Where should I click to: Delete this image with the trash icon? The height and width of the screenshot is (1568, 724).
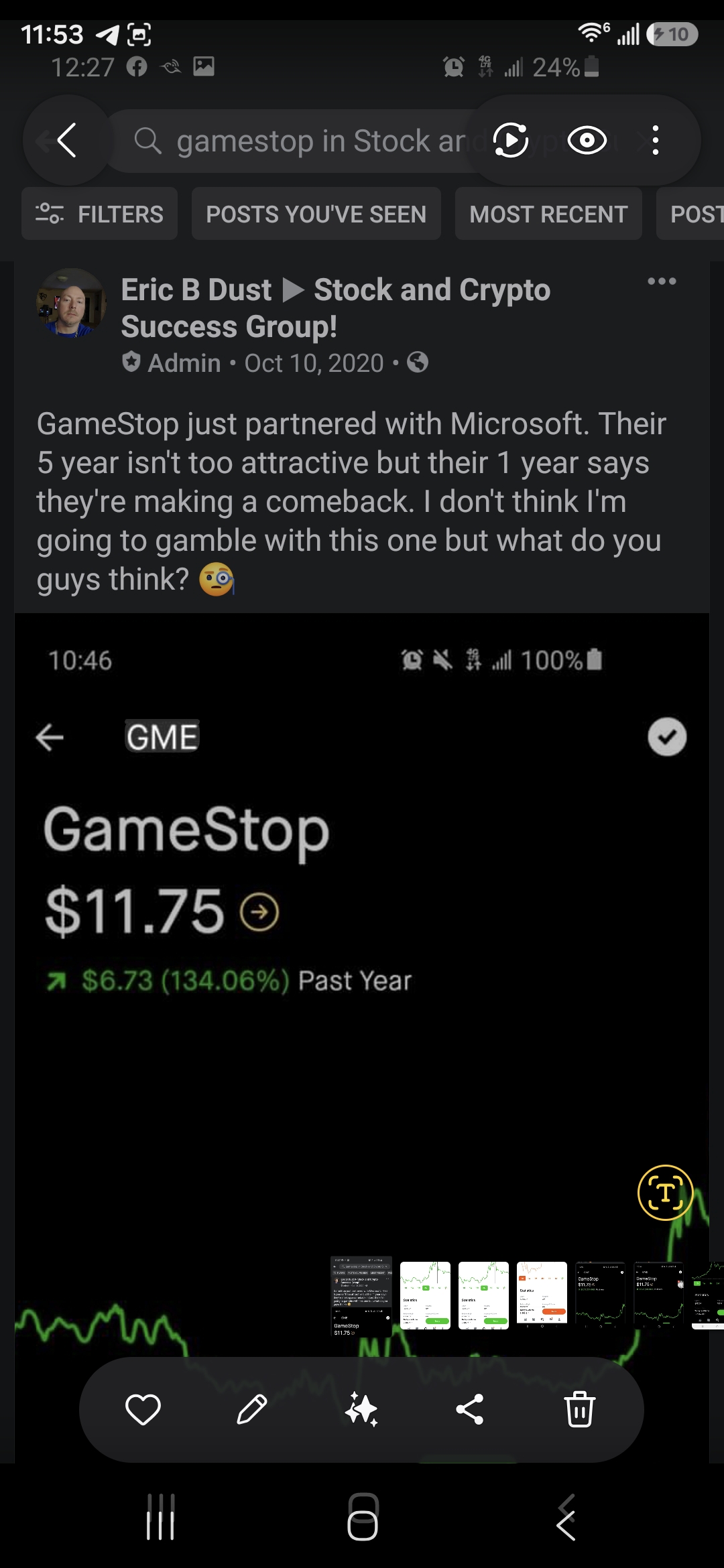tap(580, 1409)
